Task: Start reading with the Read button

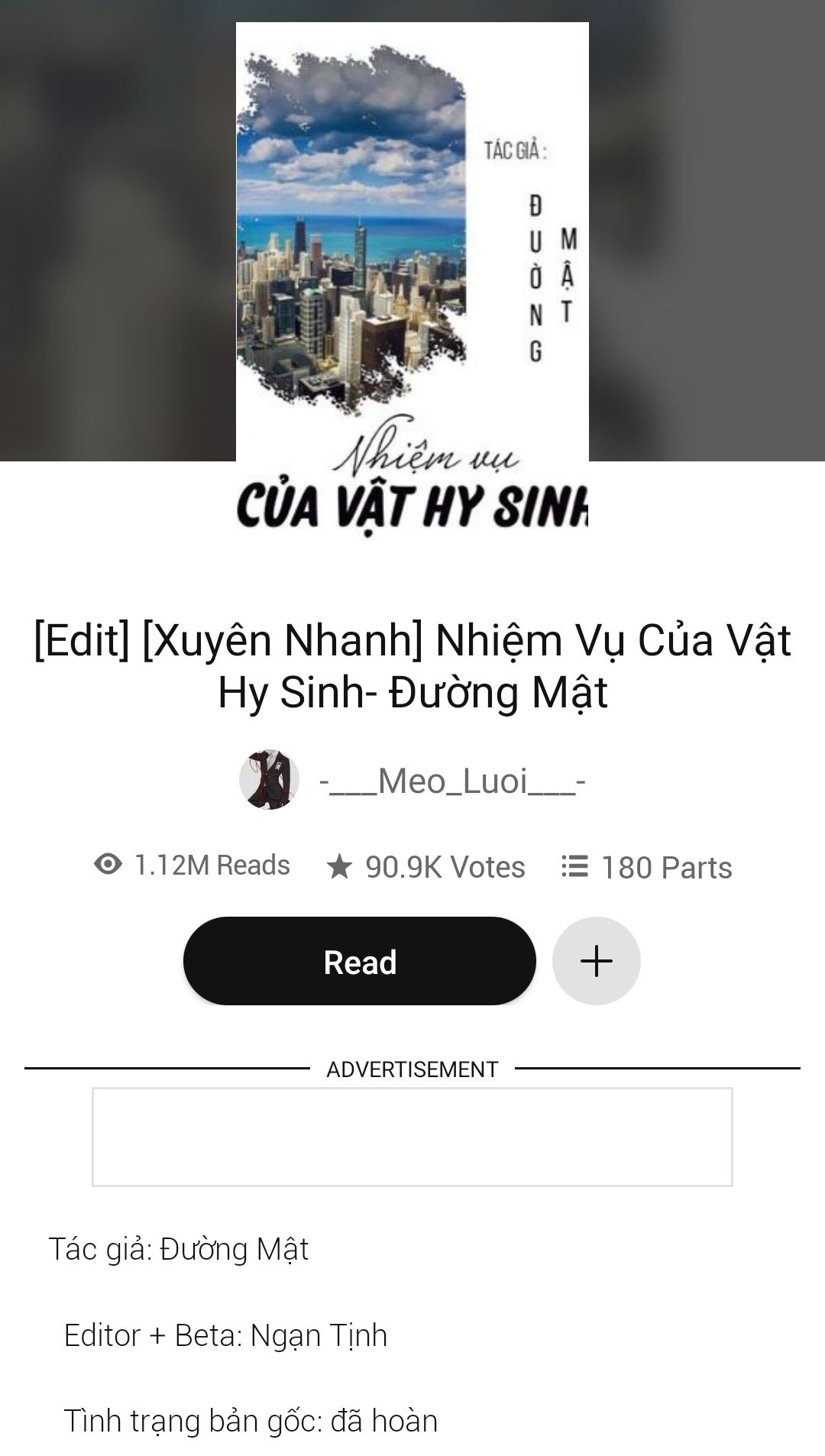Action: 359,961
